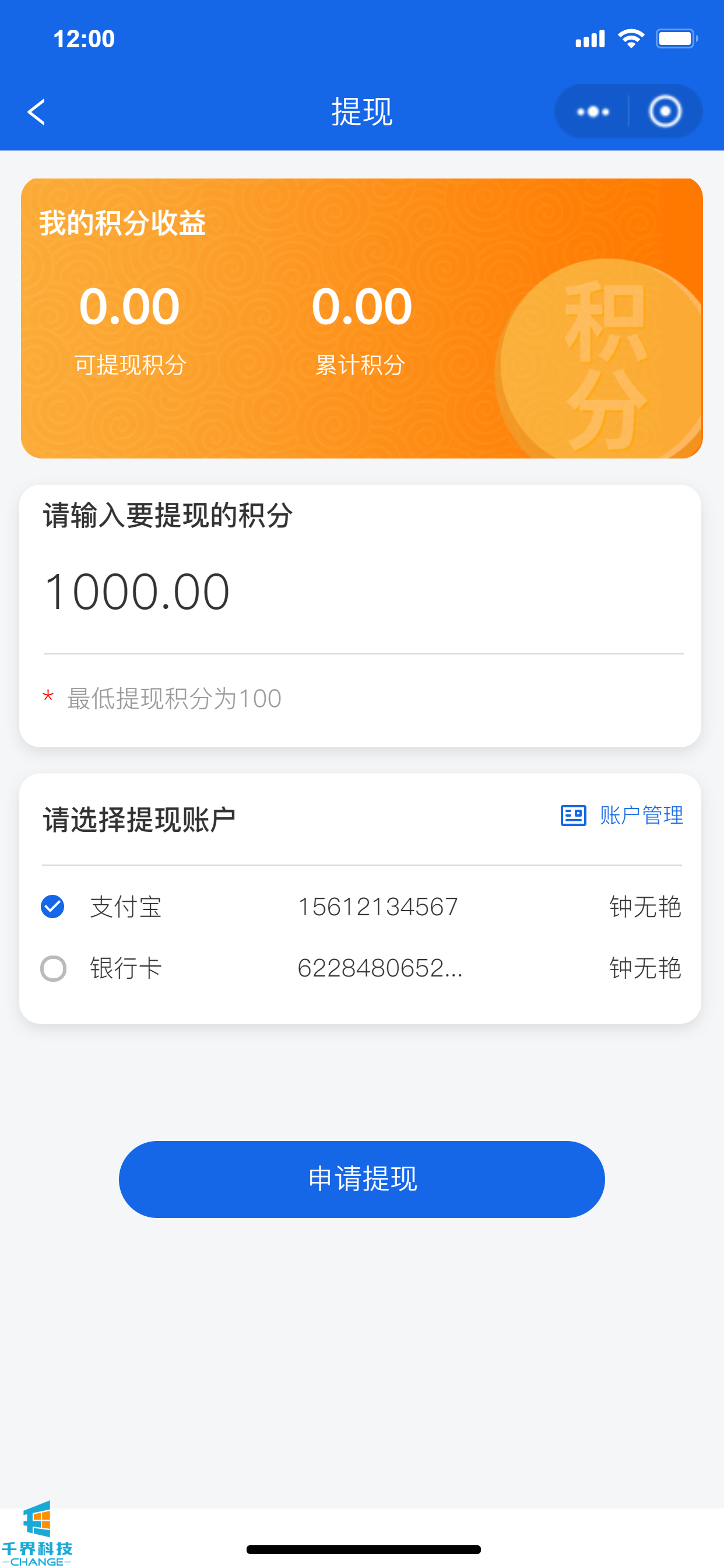Choose the 银行卡 account option
724x1568 pixels.
[53, 968]
